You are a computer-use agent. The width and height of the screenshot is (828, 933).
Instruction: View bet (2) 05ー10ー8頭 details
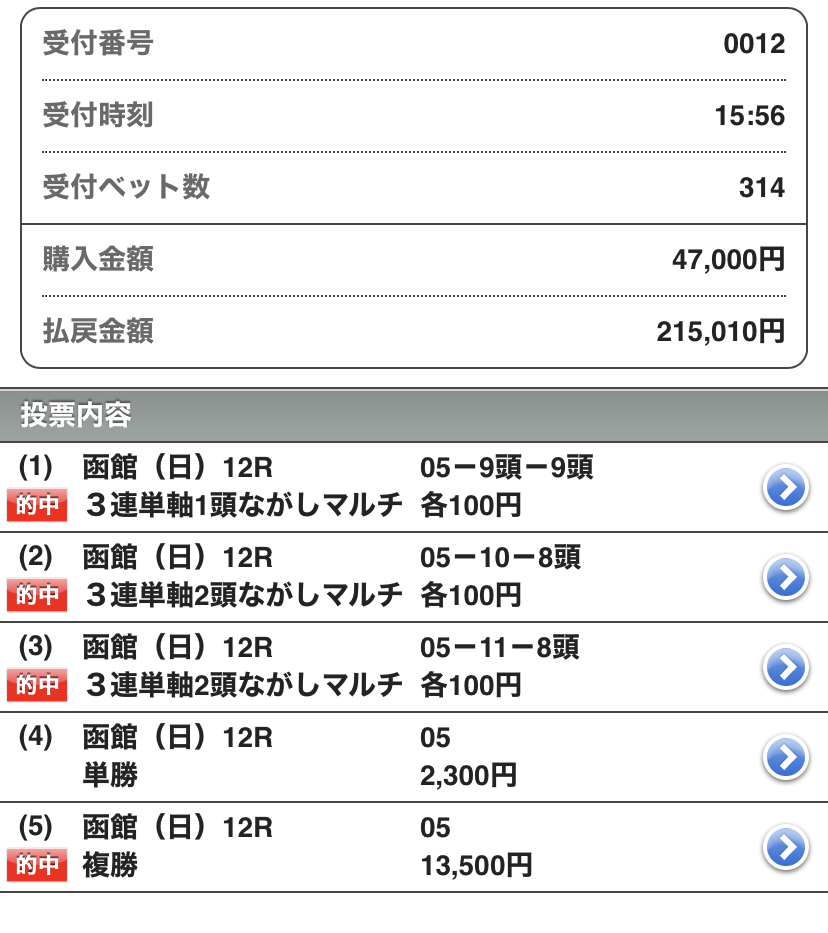tap(786, 577)
